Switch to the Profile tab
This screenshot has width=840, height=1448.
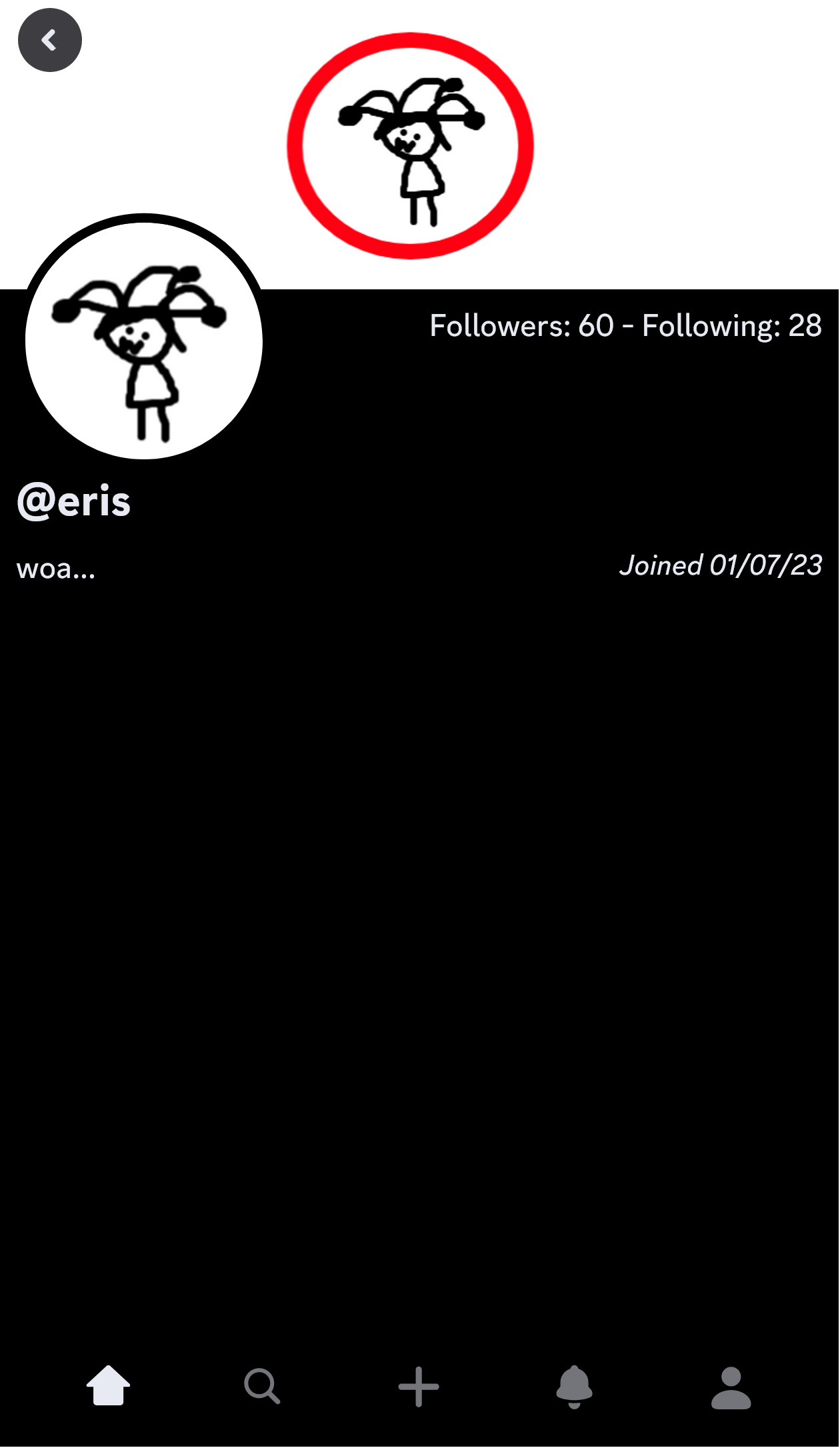731,1387
